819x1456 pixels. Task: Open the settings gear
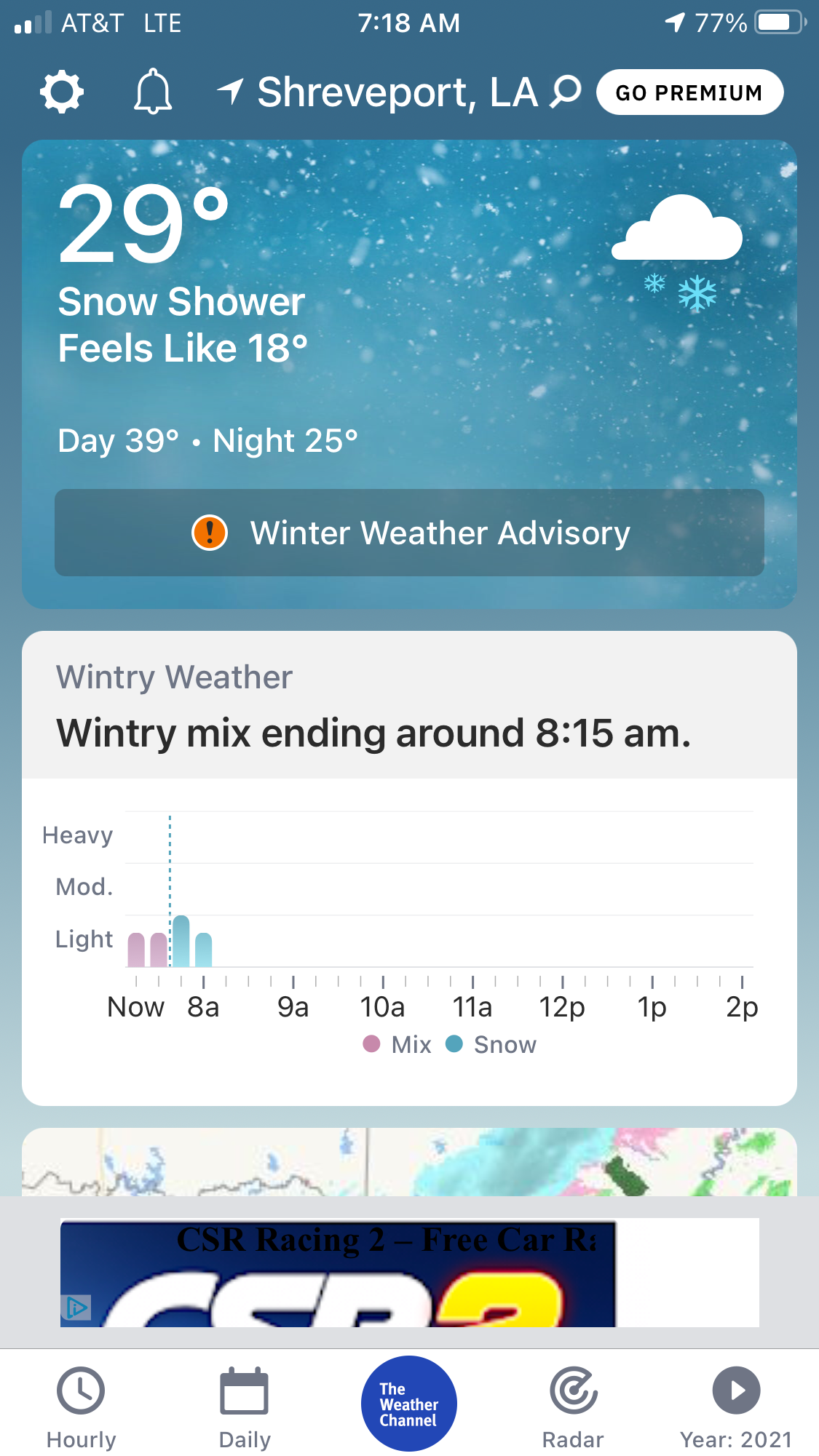62,92
